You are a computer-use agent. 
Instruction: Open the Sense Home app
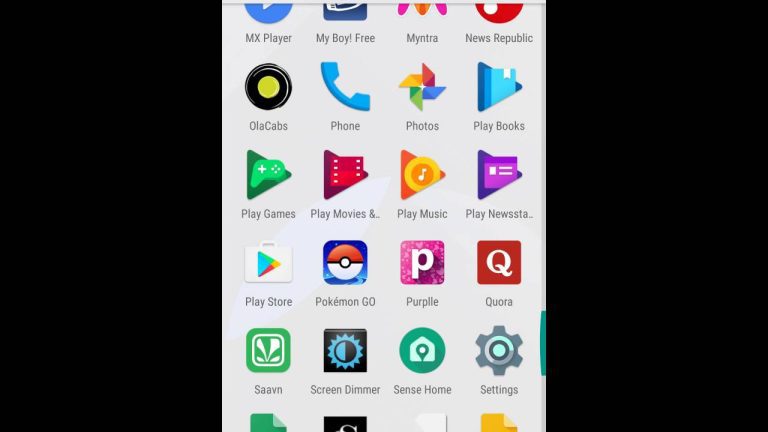pyautogui.click(x=422, y=351)
